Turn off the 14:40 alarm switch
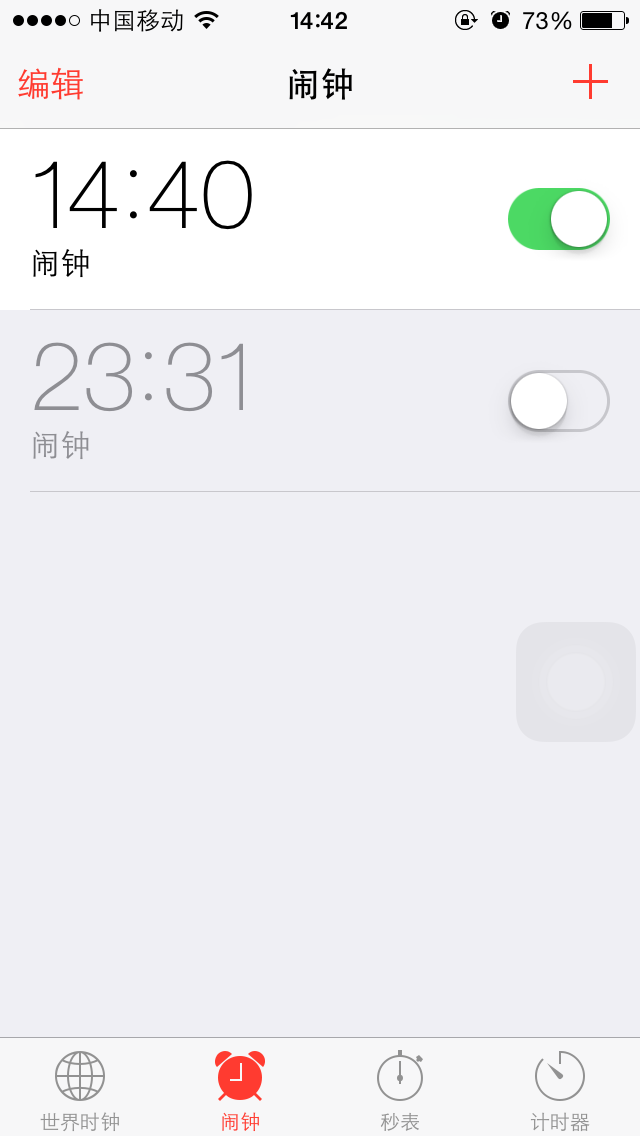 [x=559, y=219]
